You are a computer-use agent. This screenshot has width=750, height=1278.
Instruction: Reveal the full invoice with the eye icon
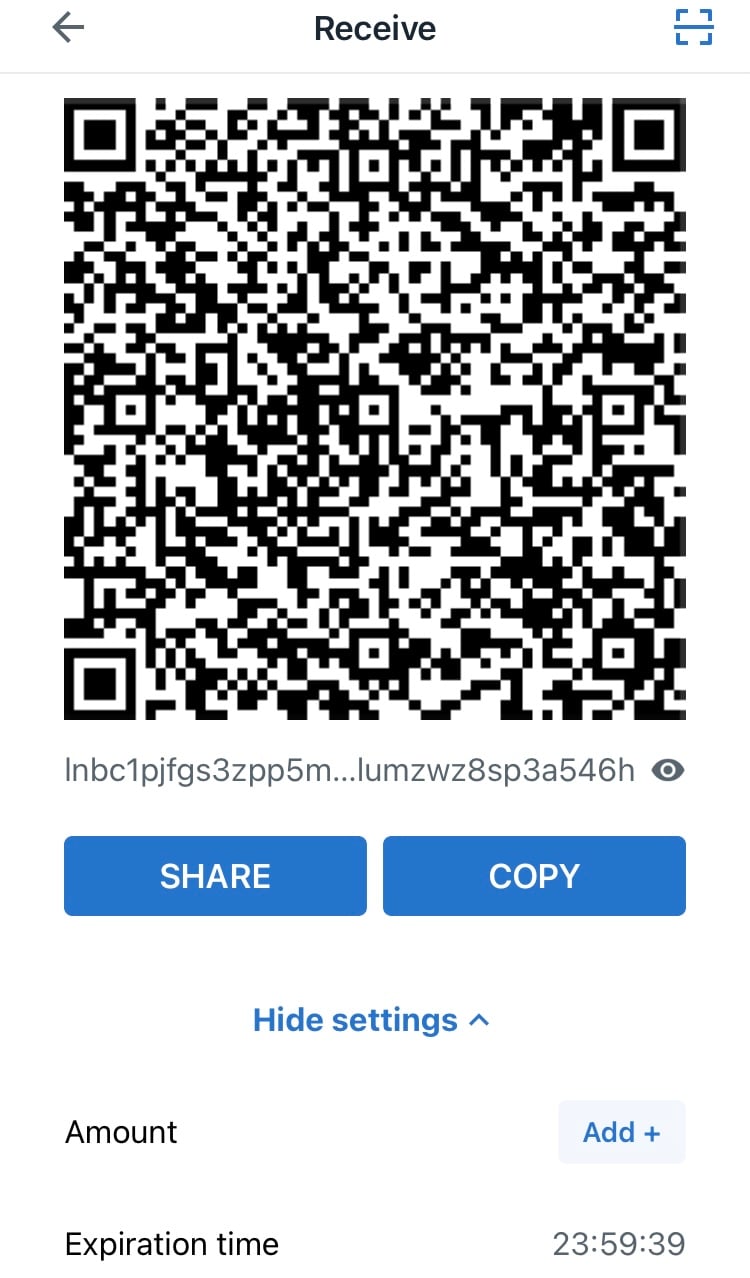tap(668, 770)
